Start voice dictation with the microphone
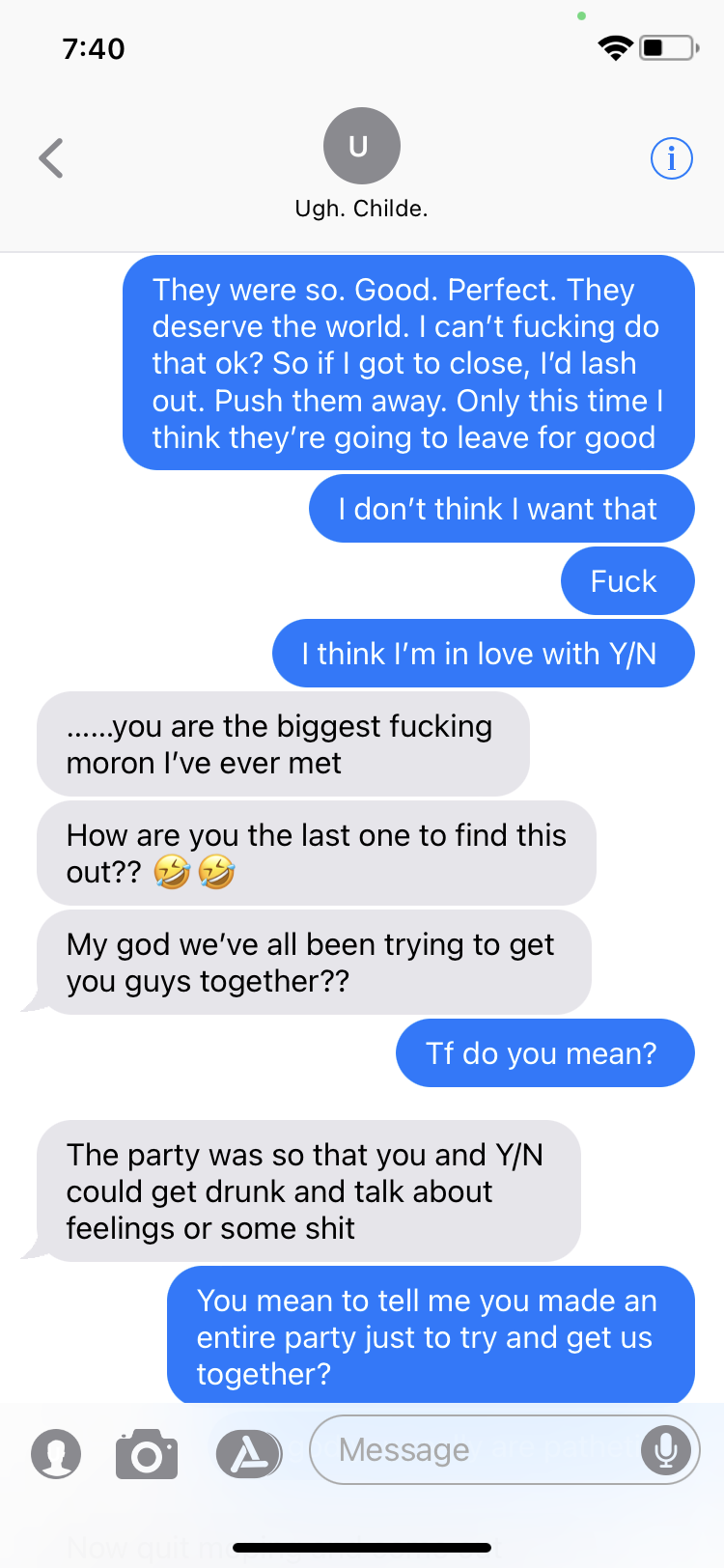This screenshot has width=724, height=1568. tap(666, 1449)
